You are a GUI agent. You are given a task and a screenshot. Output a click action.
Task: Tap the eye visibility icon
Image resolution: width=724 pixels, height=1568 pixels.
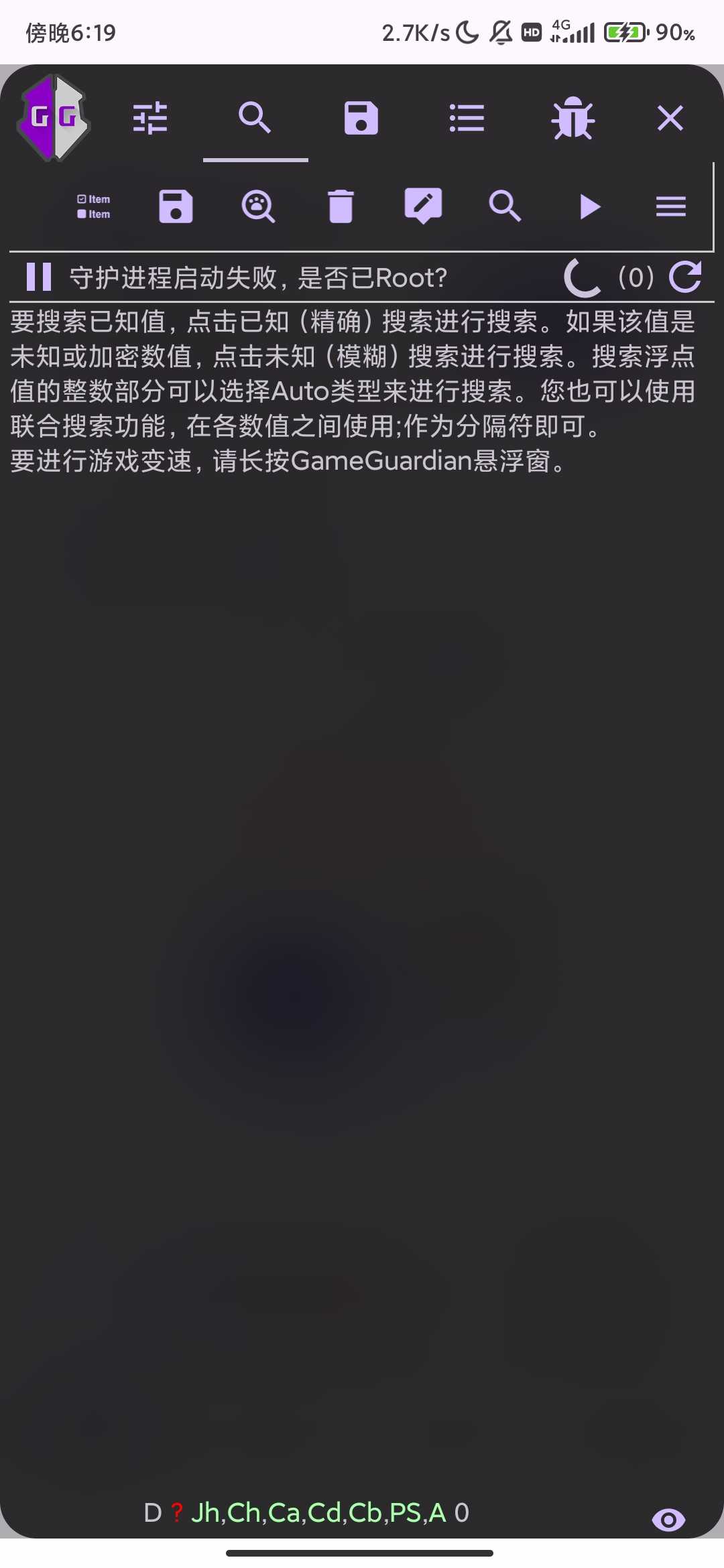pyautogui.click(x=668, y=1520)
